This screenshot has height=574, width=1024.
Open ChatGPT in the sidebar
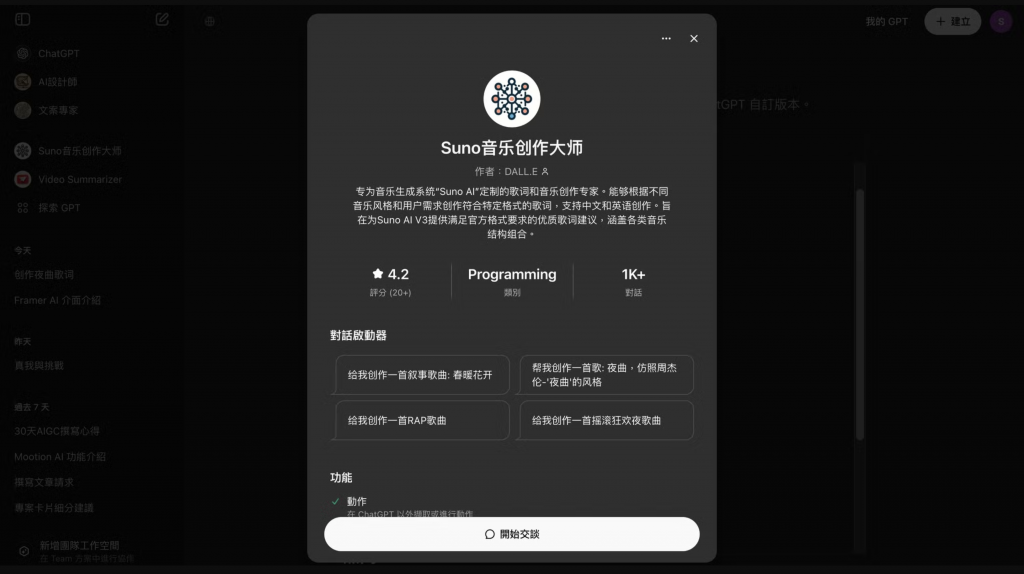coord(58,53)
